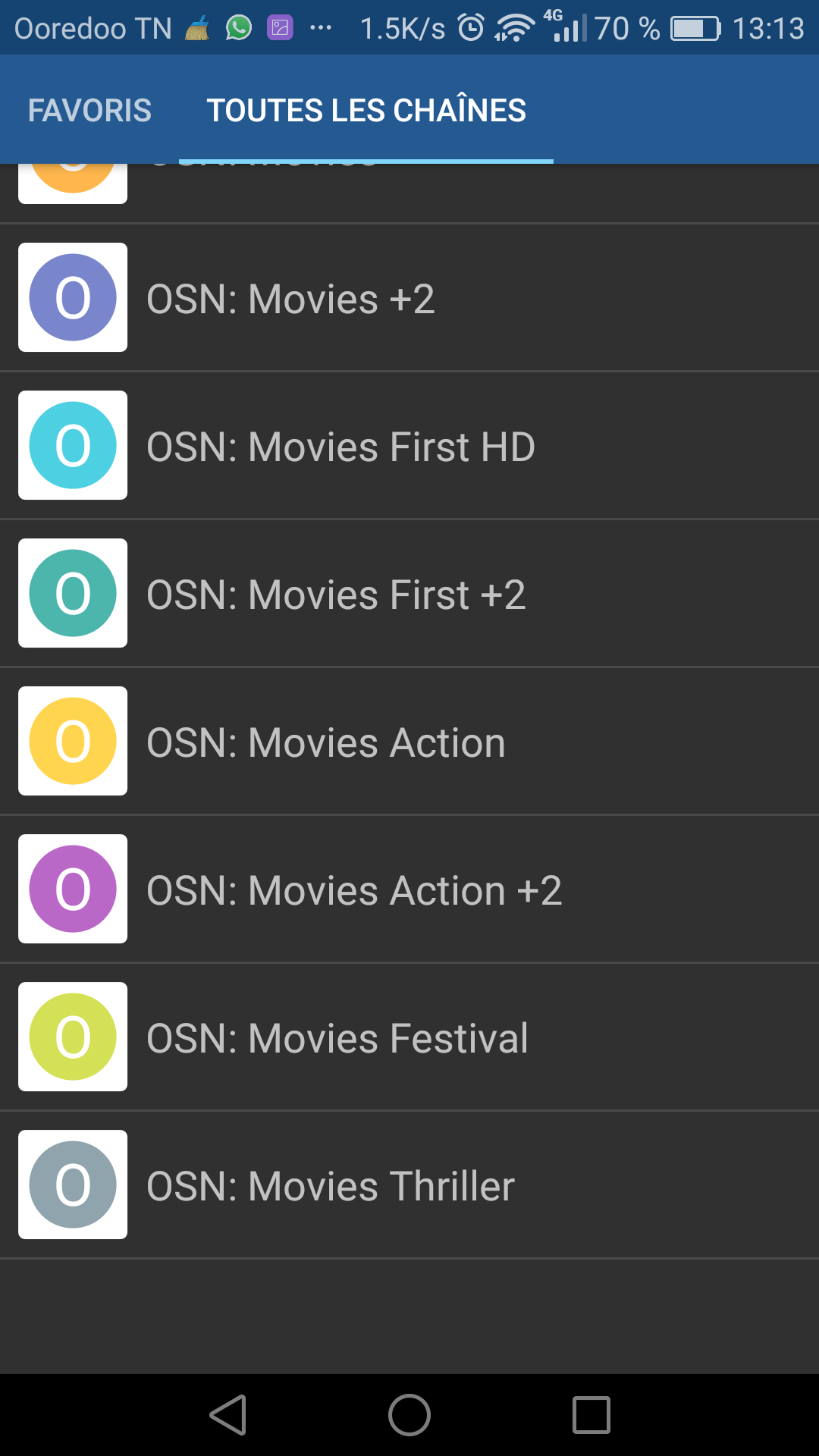819x1456 pixels.
Task: Switch to the Favoris tab
Action: pos(89,110)
